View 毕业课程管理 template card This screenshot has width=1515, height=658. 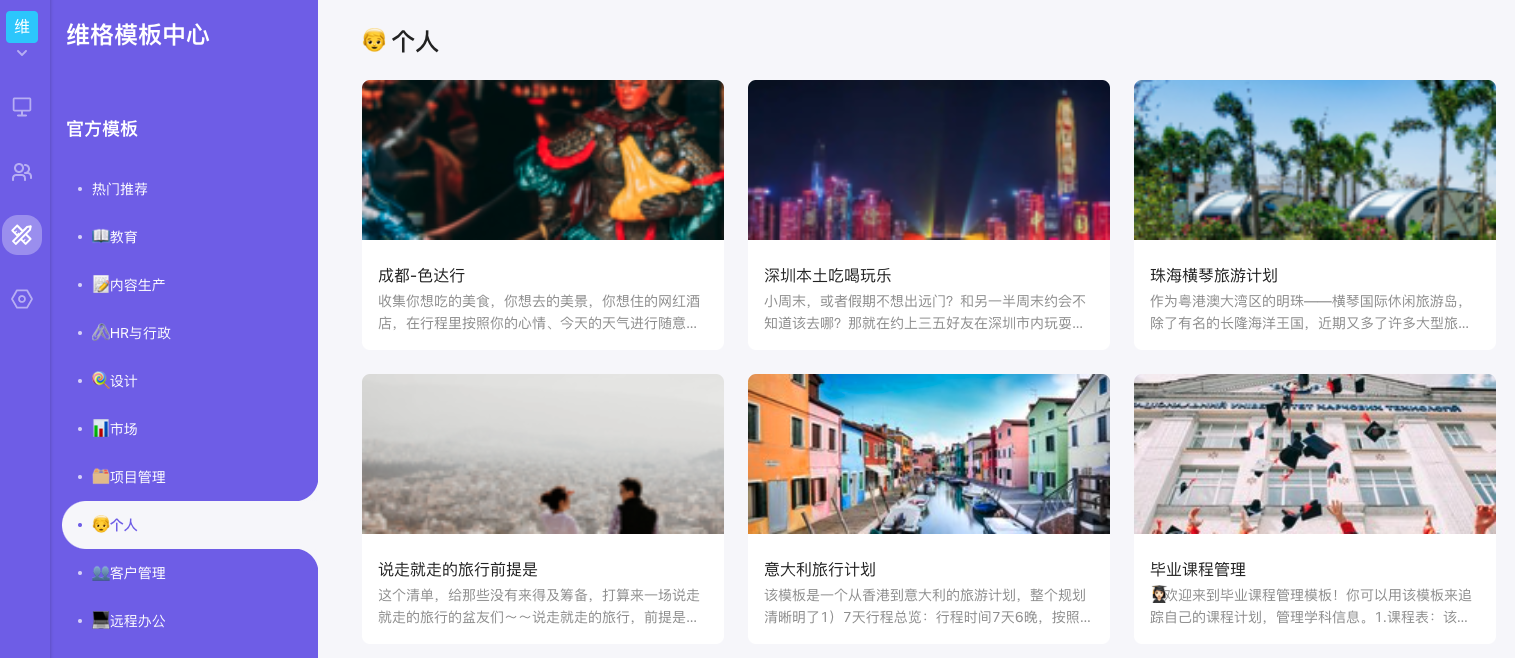pyautogui.click(x=1314, y=508)
